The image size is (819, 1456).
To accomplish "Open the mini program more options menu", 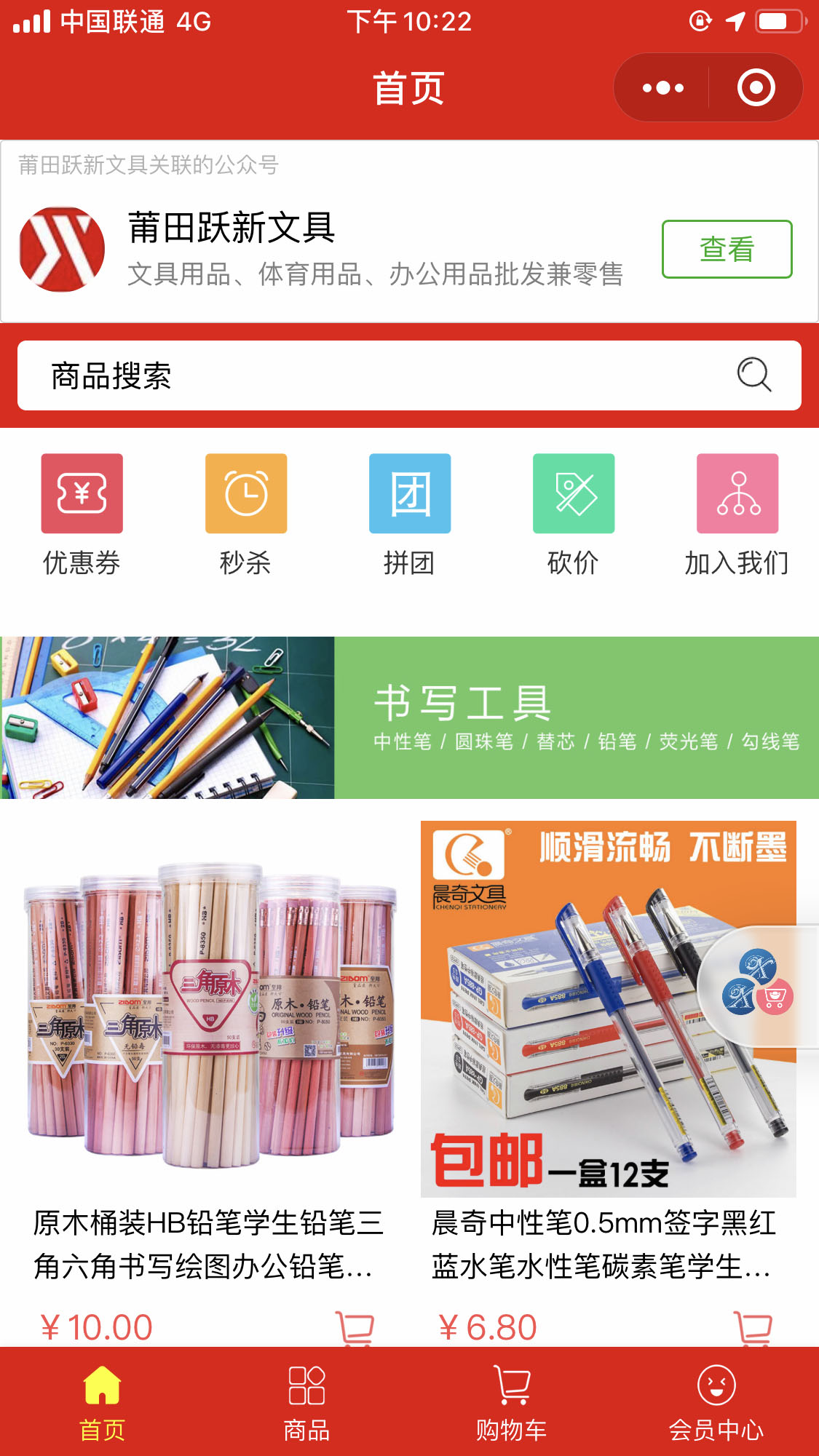I will coord(662,88).
